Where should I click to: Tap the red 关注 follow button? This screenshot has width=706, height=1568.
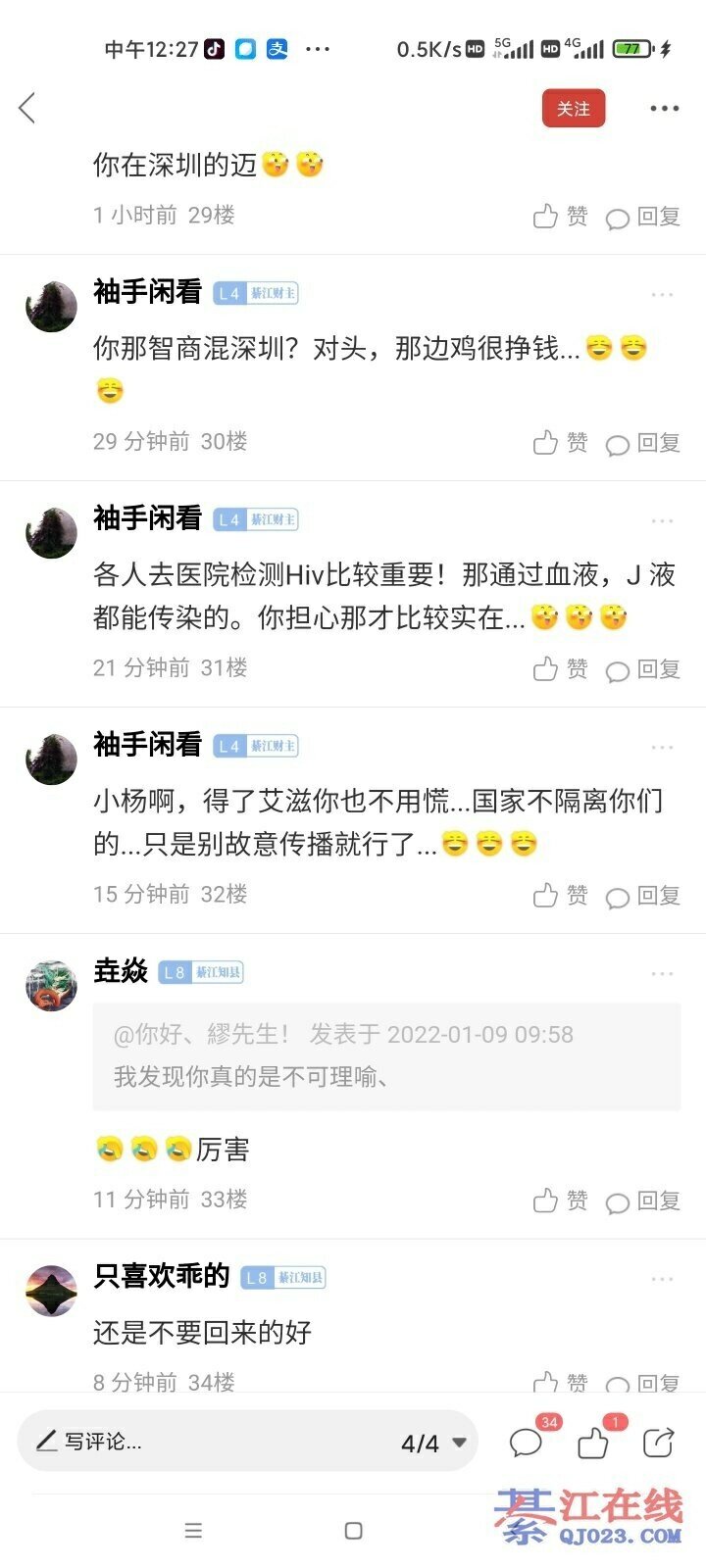(574, 109)
